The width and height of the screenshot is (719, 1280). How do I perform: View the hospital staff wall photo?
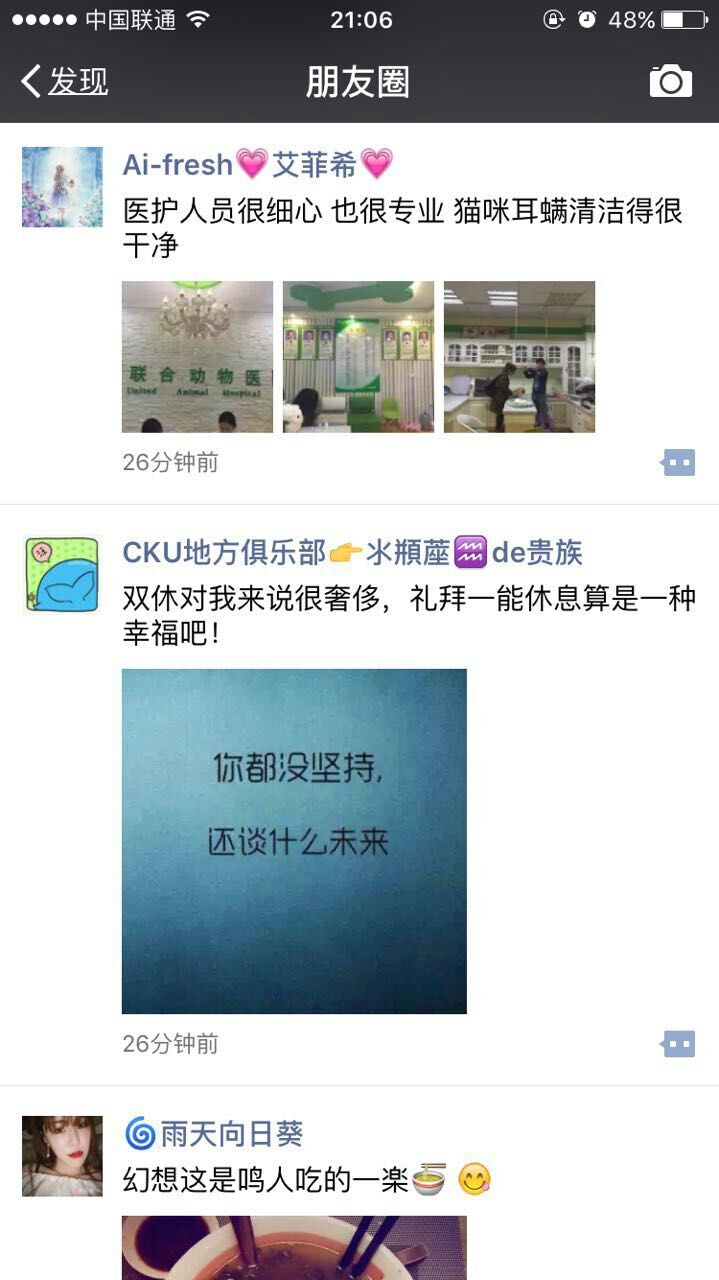click(x=358, y=356)
